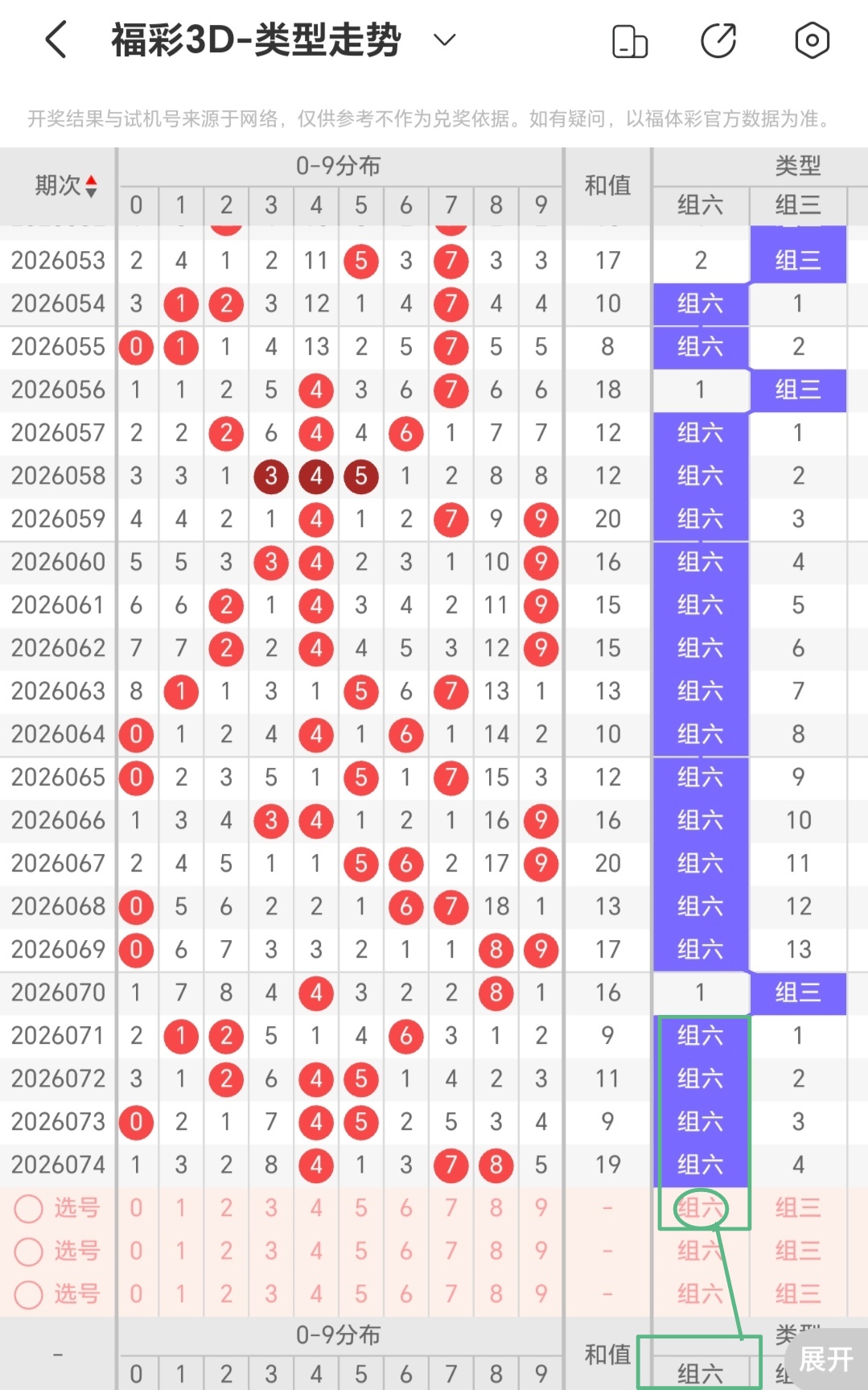The height and width of the screenshot is (1390, 868).
Task: Choose the circled 组六 in the top 选号 row
Action: 700,1208
